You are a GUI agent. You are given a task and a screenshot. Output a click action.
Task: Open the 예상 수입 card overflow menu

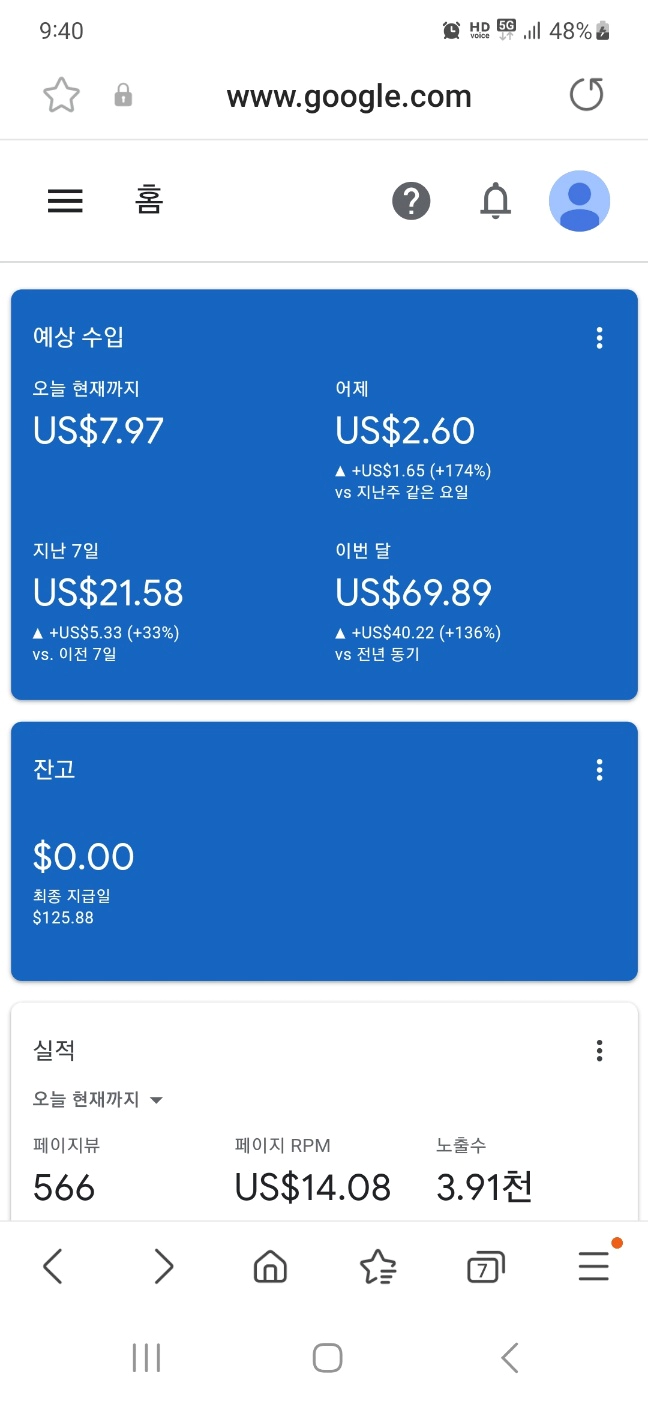(x=599, y=338)
